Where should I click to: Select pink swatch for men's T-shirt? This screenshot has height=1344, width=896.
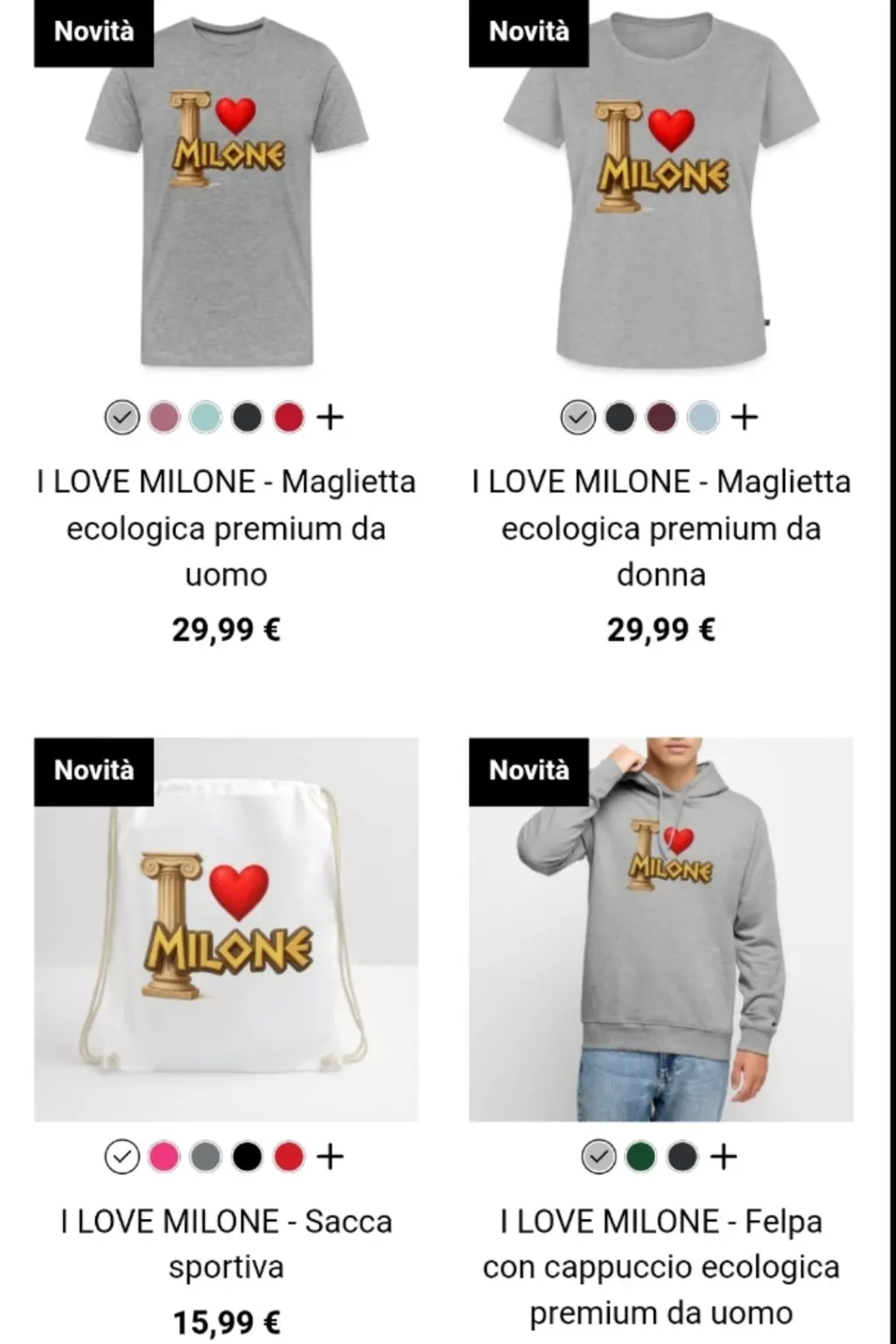point(164,417)
